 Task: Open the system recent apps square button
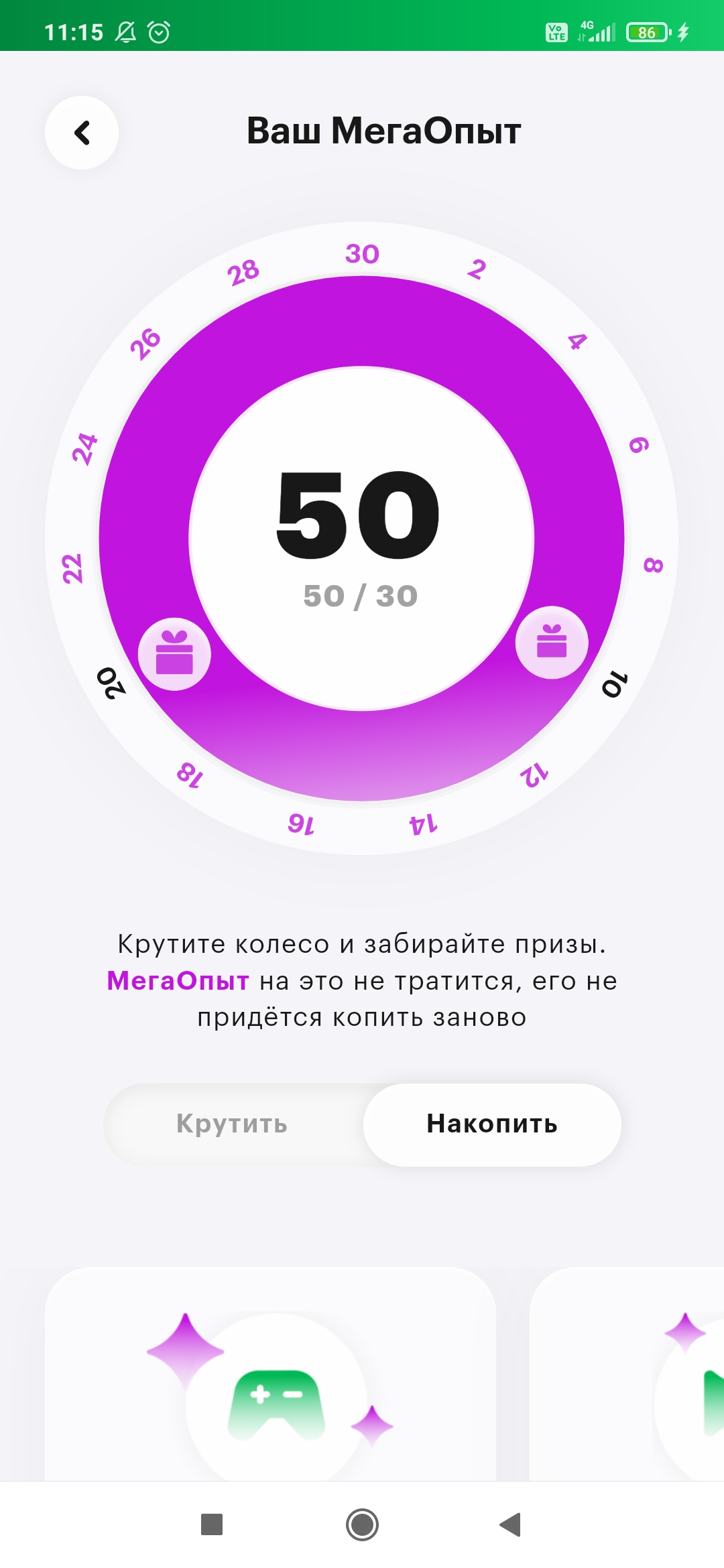pos(212,1524)
